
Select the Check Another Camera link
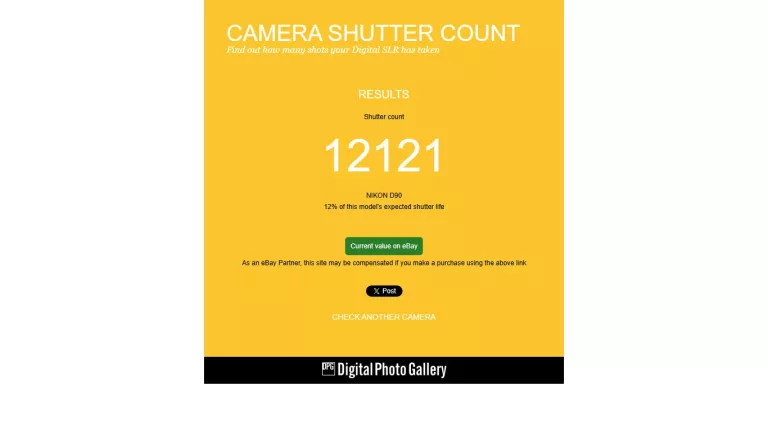(x=384, y=317)
